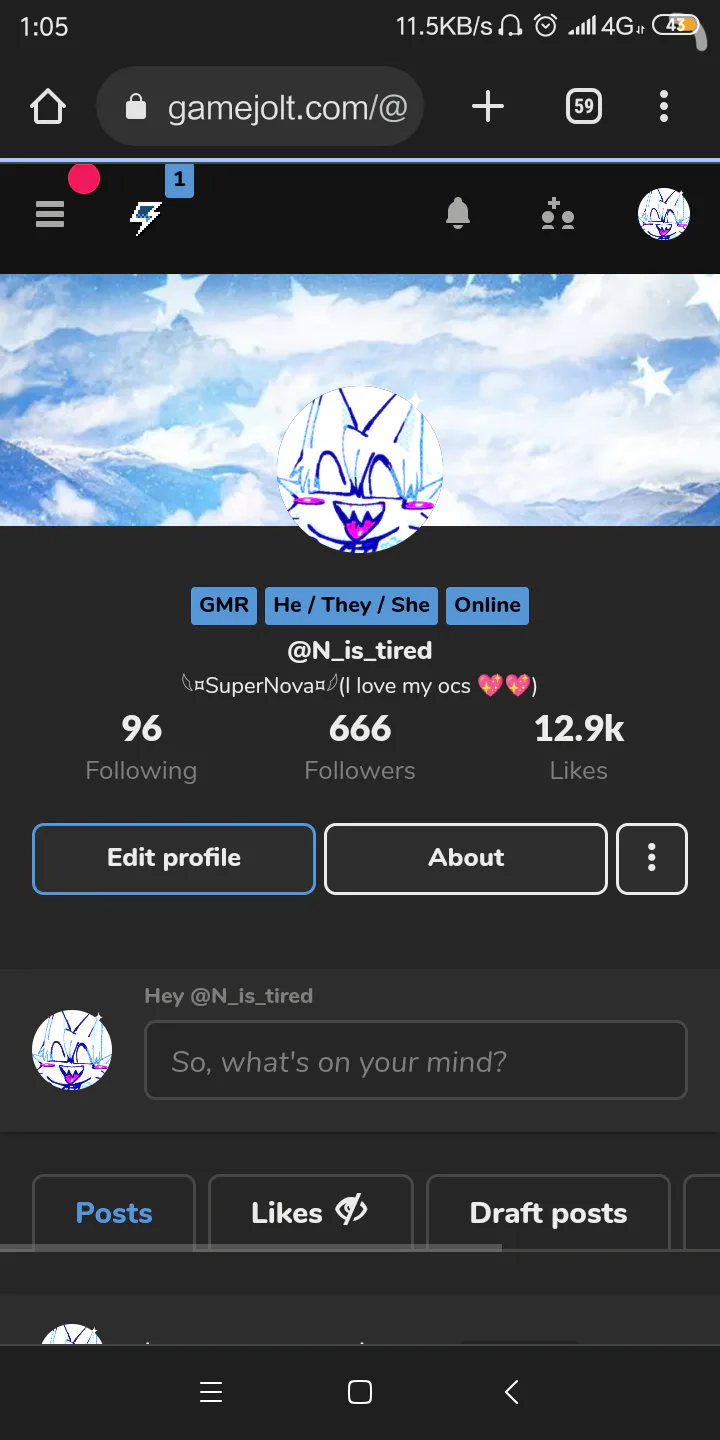
Task: Open the lightning bolt quests icon
Action: coord(146,216)
